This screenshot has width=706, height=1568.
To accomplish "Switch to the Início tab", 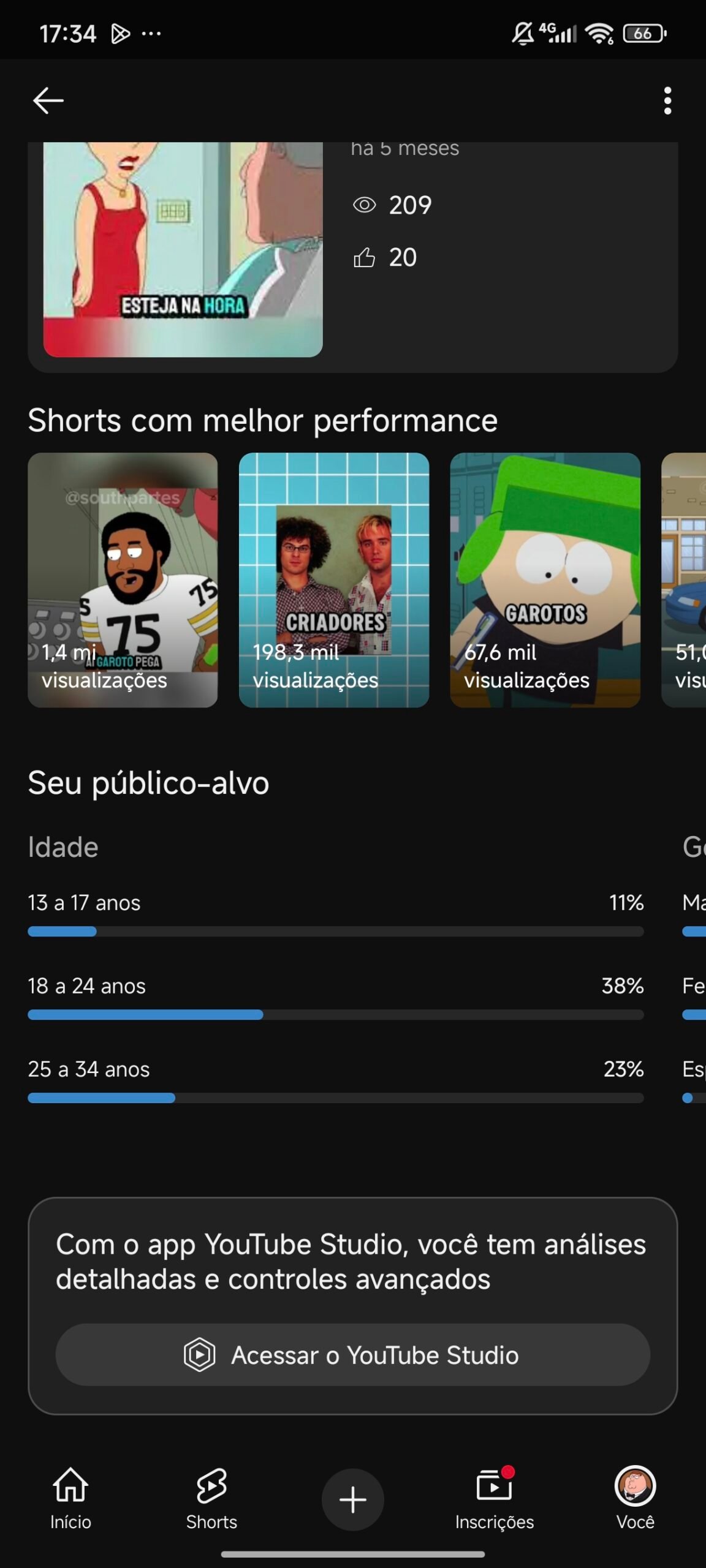I will click(x=70, y=1498).
